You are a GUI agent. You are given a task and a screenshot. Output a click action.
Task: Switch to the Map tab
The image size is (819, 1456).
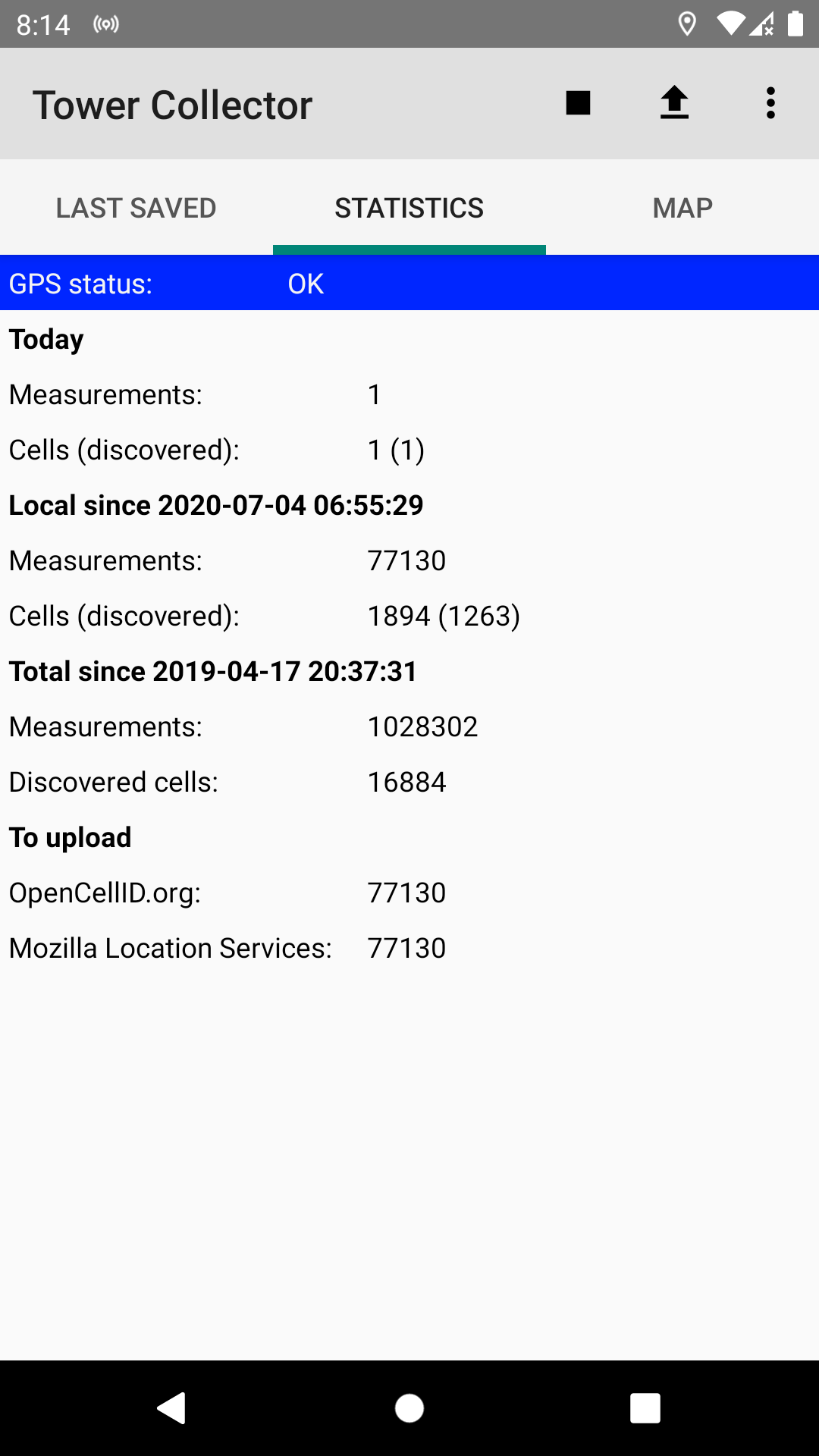coord(682,208)
